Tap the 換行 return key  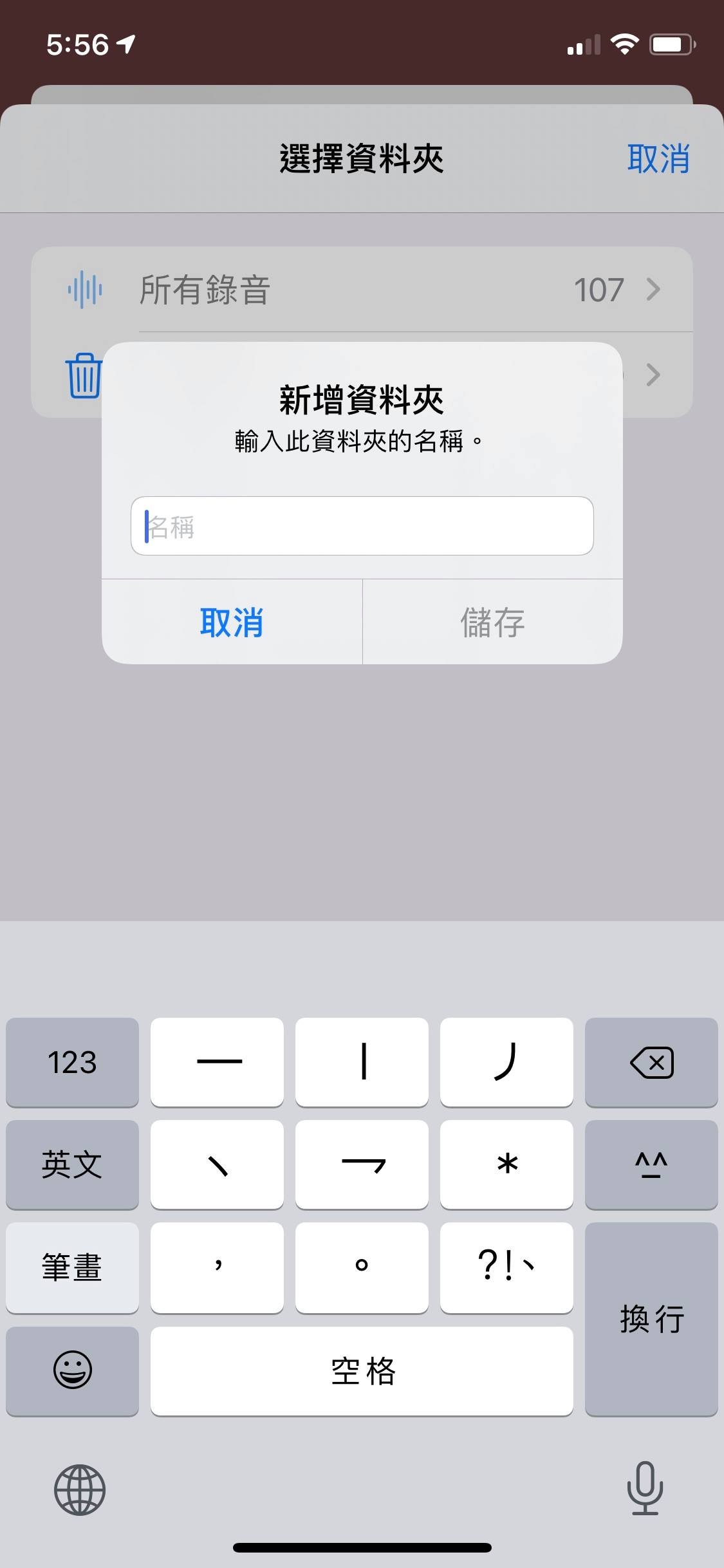[651, 1320]
